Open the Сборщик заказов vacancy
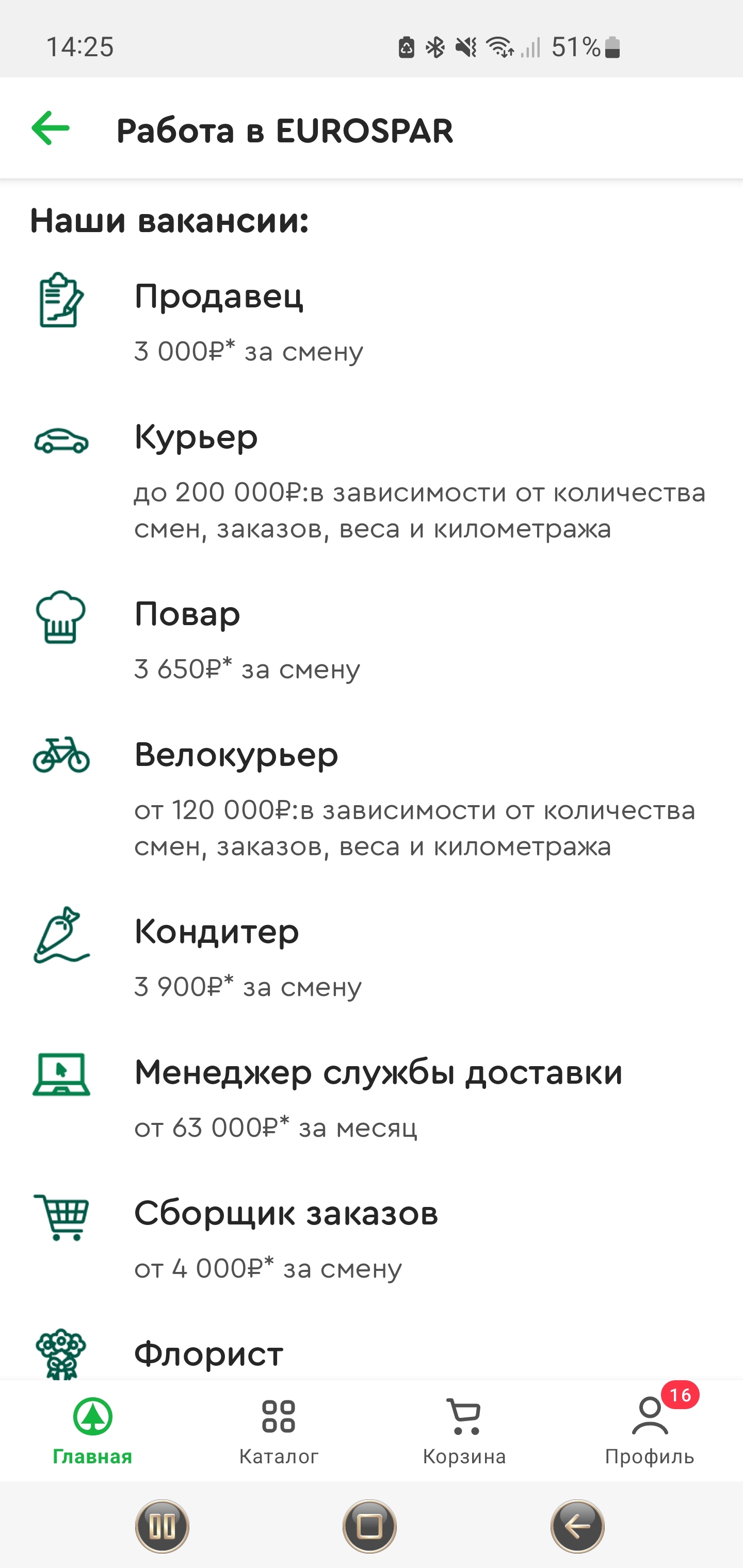743x1568 pixels. (286, 1214)
